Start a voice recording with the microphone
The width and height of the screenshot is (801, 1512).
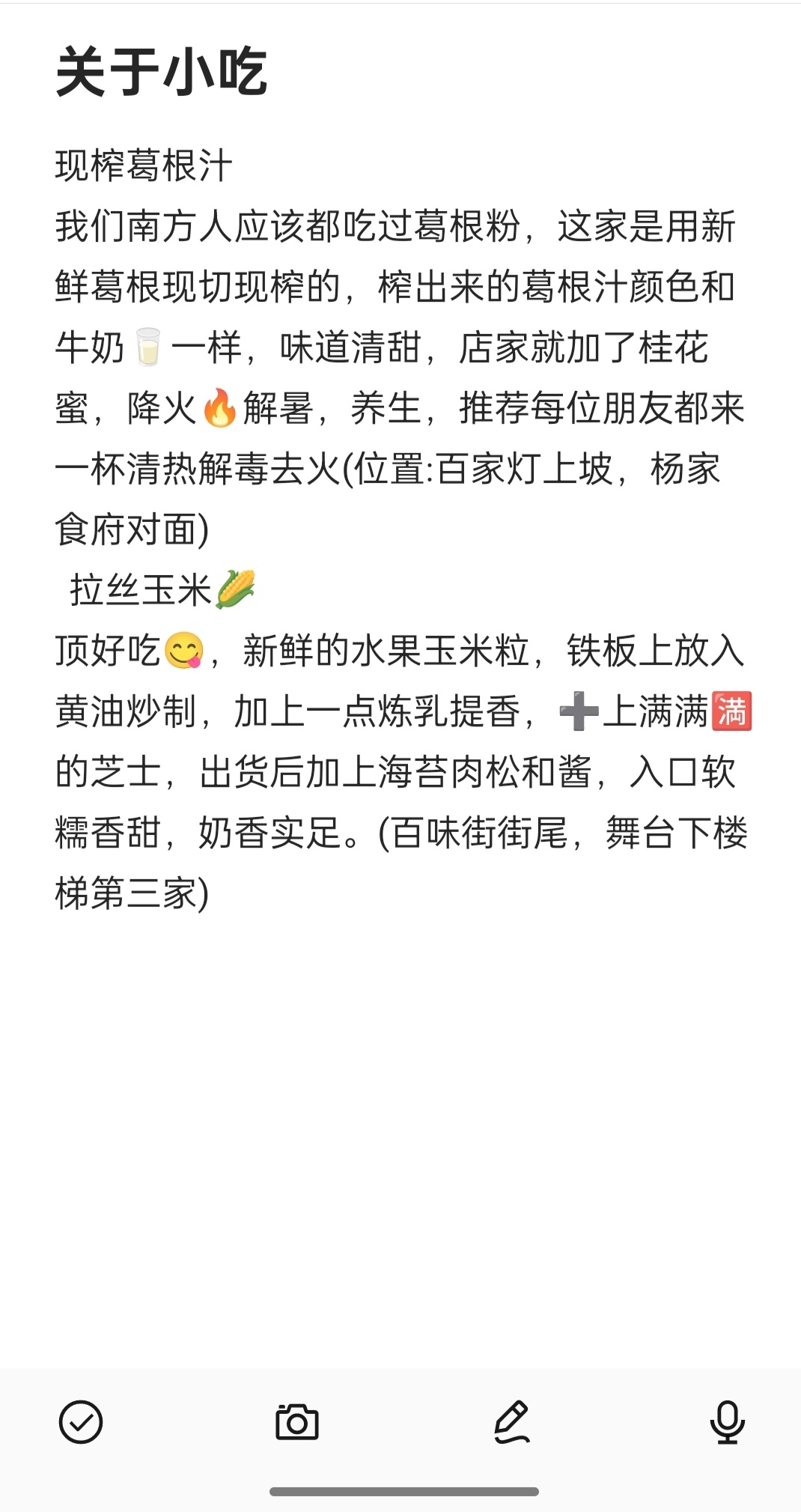tap(727, 1421)
